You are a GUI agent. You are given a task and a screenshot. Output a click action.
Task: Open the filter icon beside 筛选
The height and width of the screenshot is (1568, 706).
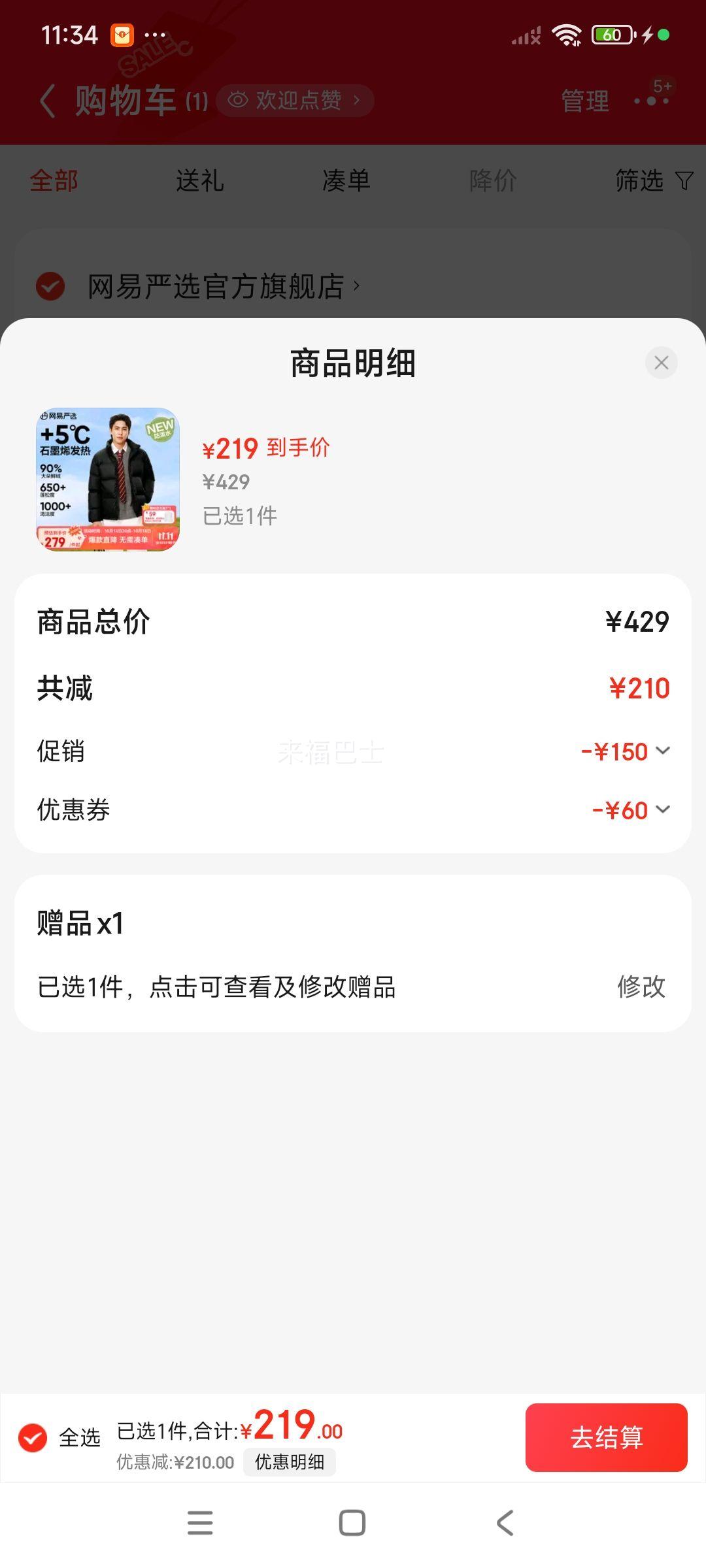(x=684, y=181)
